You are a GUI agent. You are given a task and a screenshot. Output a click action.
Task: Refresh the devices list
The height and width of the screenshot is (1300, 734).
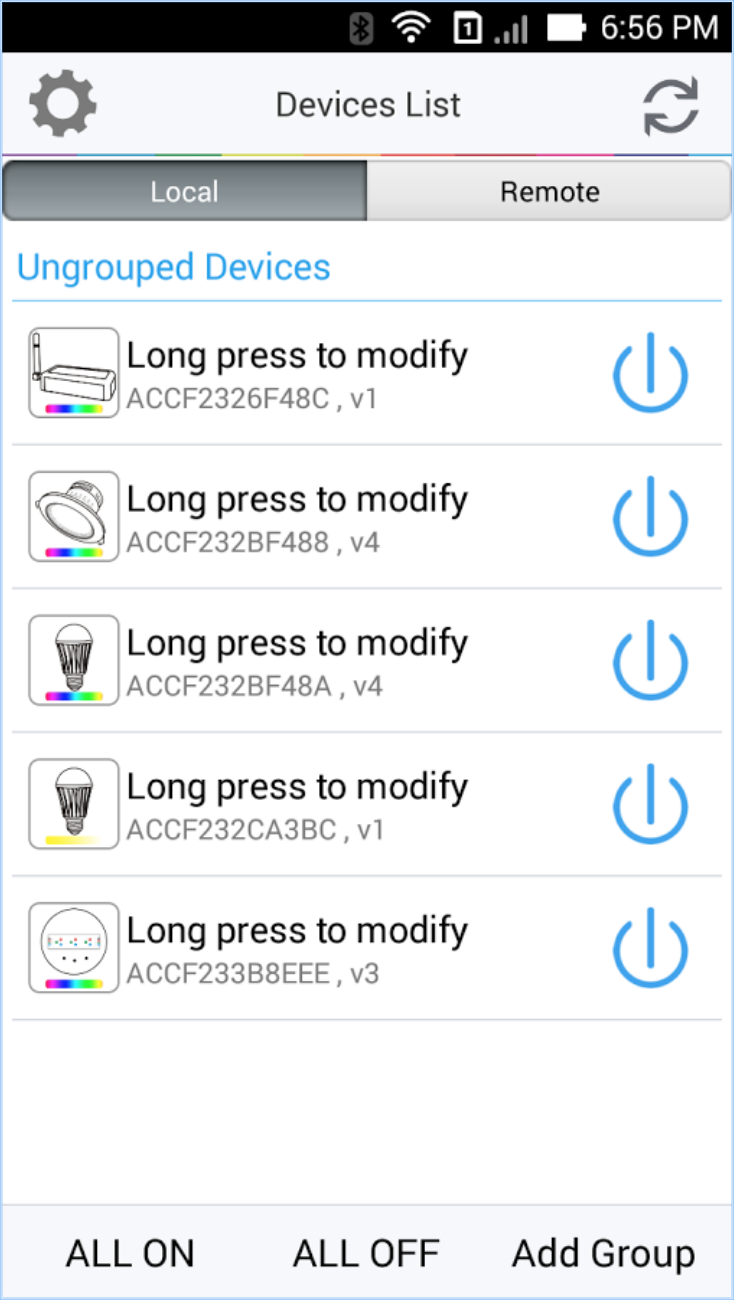pyautogui.click(x=670, y=103)
